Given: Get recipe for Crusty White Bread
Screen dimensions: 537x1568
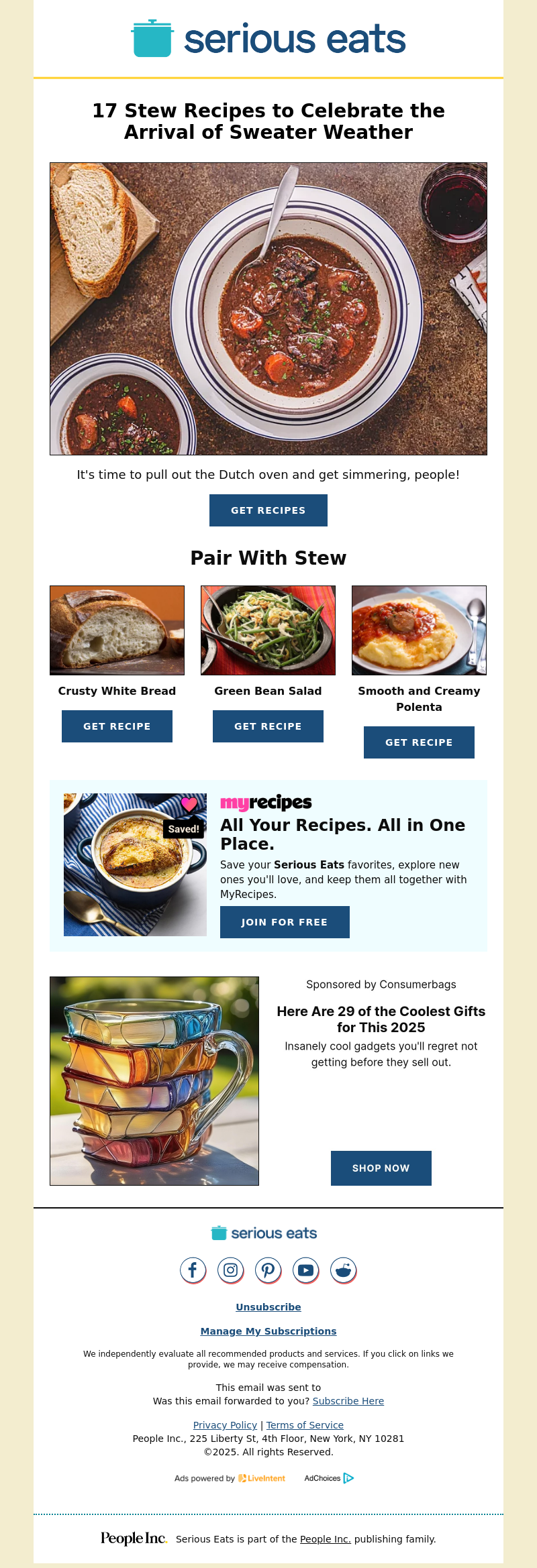Looking at the screenshot, I should coord(117,726).
